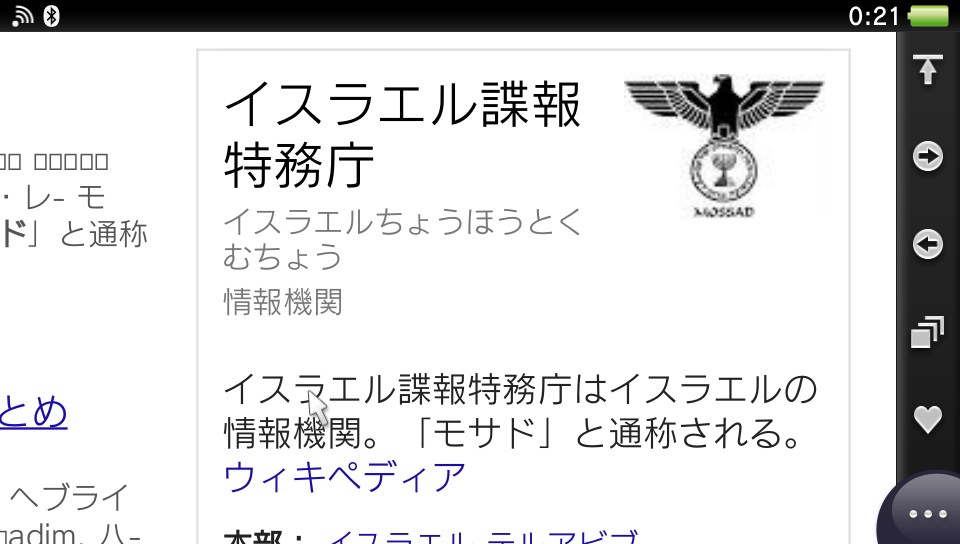Viewport: 960px width, 544px height.
Task: Open the MOSSAD emblem image
Action: point(723,146)
